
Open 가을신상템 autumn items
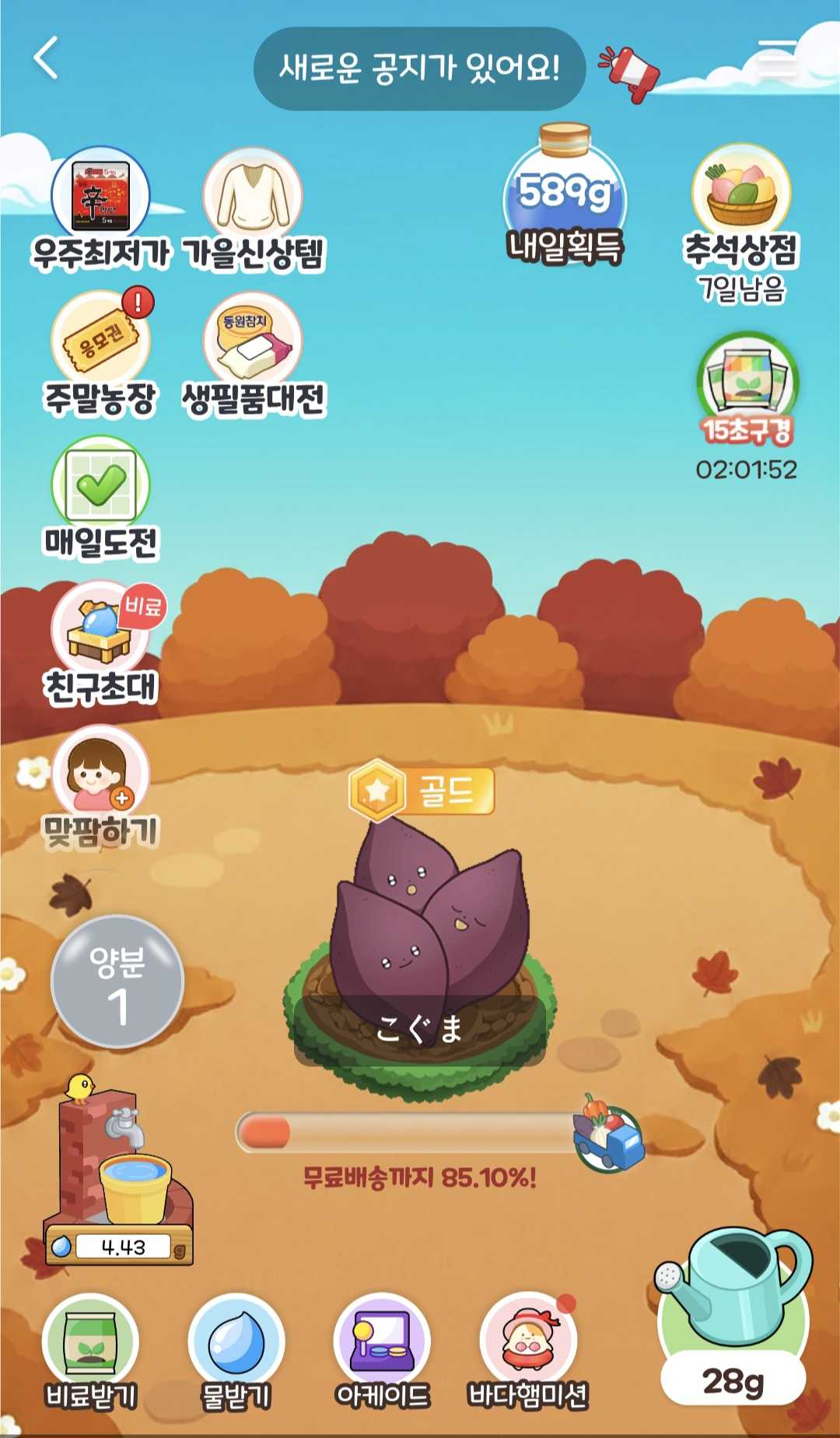253,196
